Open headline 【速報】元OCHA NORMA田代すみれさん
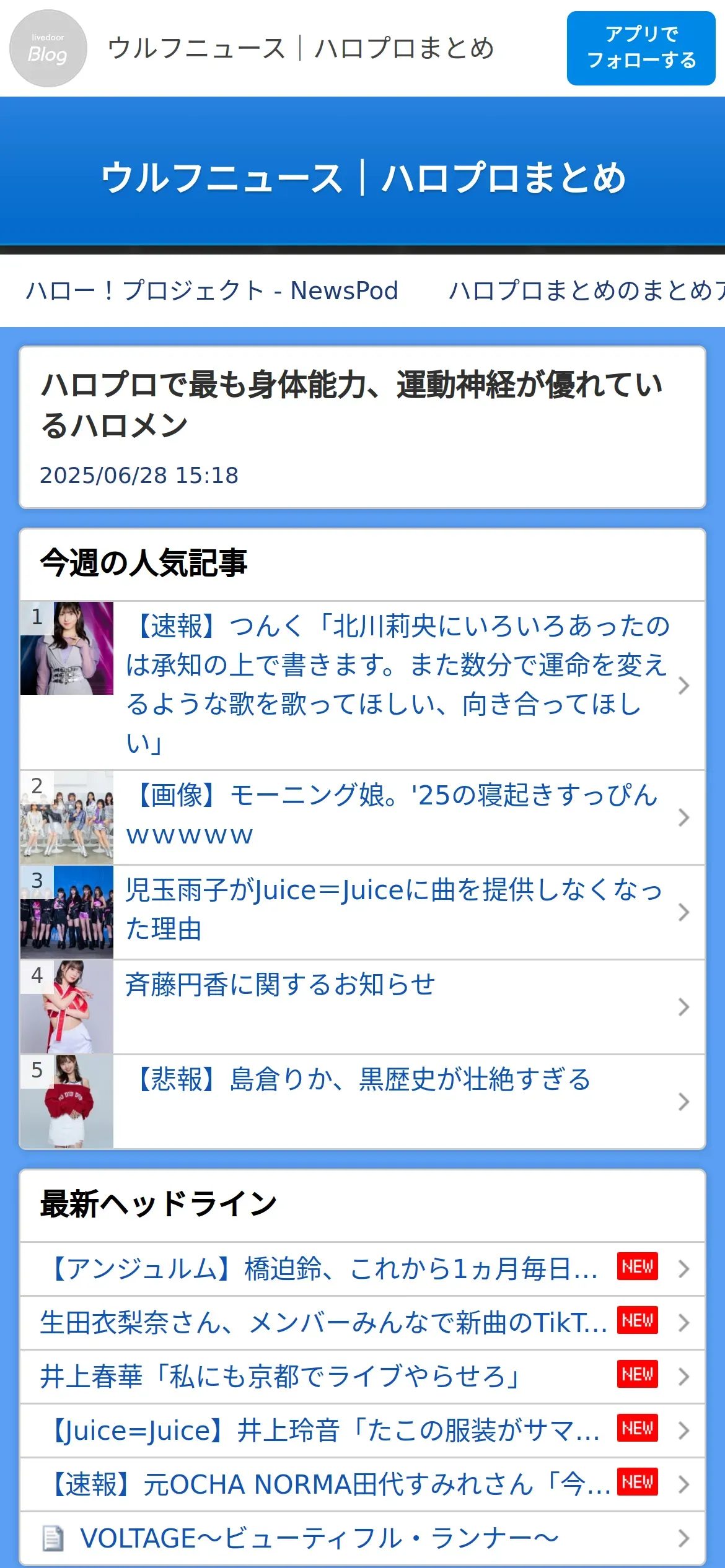 328,1485
